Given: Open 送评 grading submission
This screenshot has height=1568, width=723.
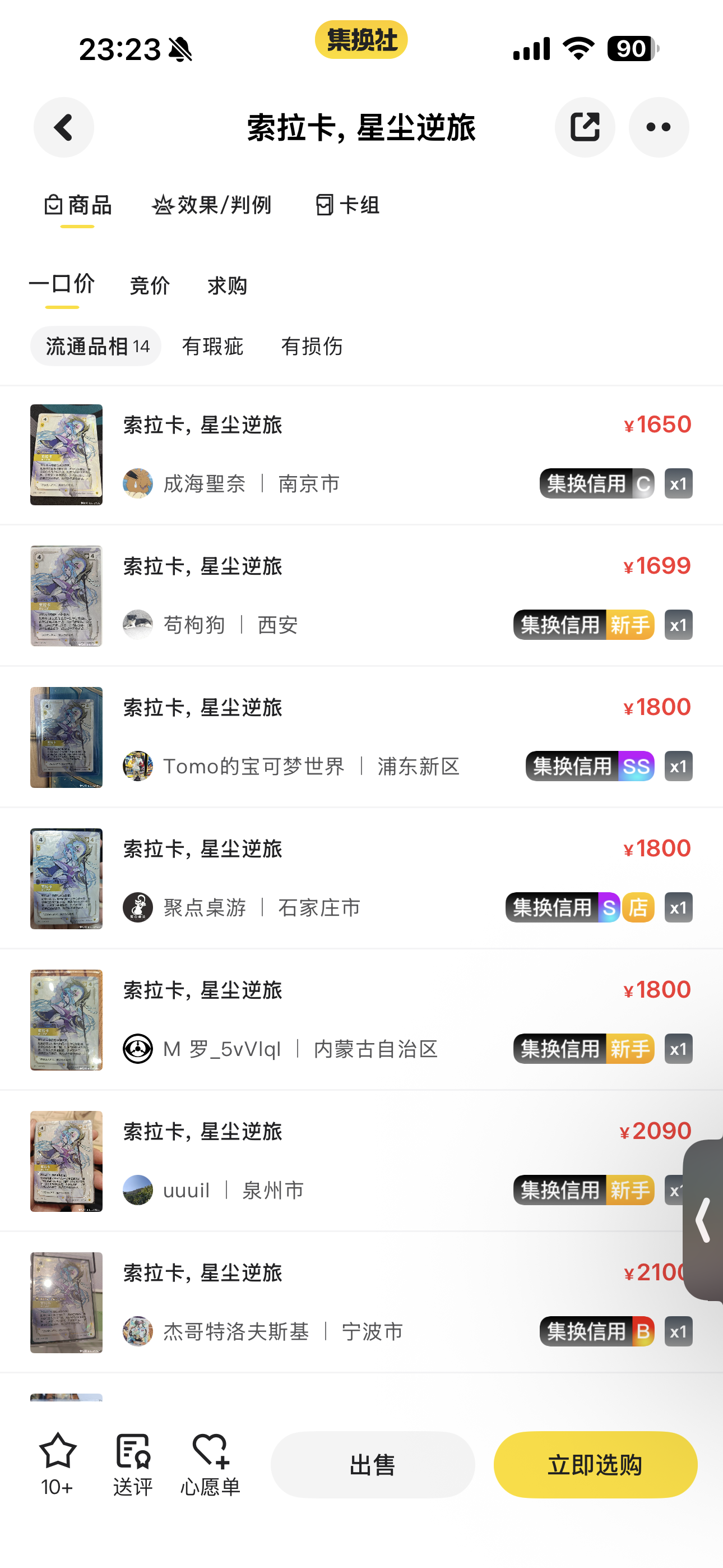Looking at the screenshot, I should pyautogui.click(x=133, y=1462).
